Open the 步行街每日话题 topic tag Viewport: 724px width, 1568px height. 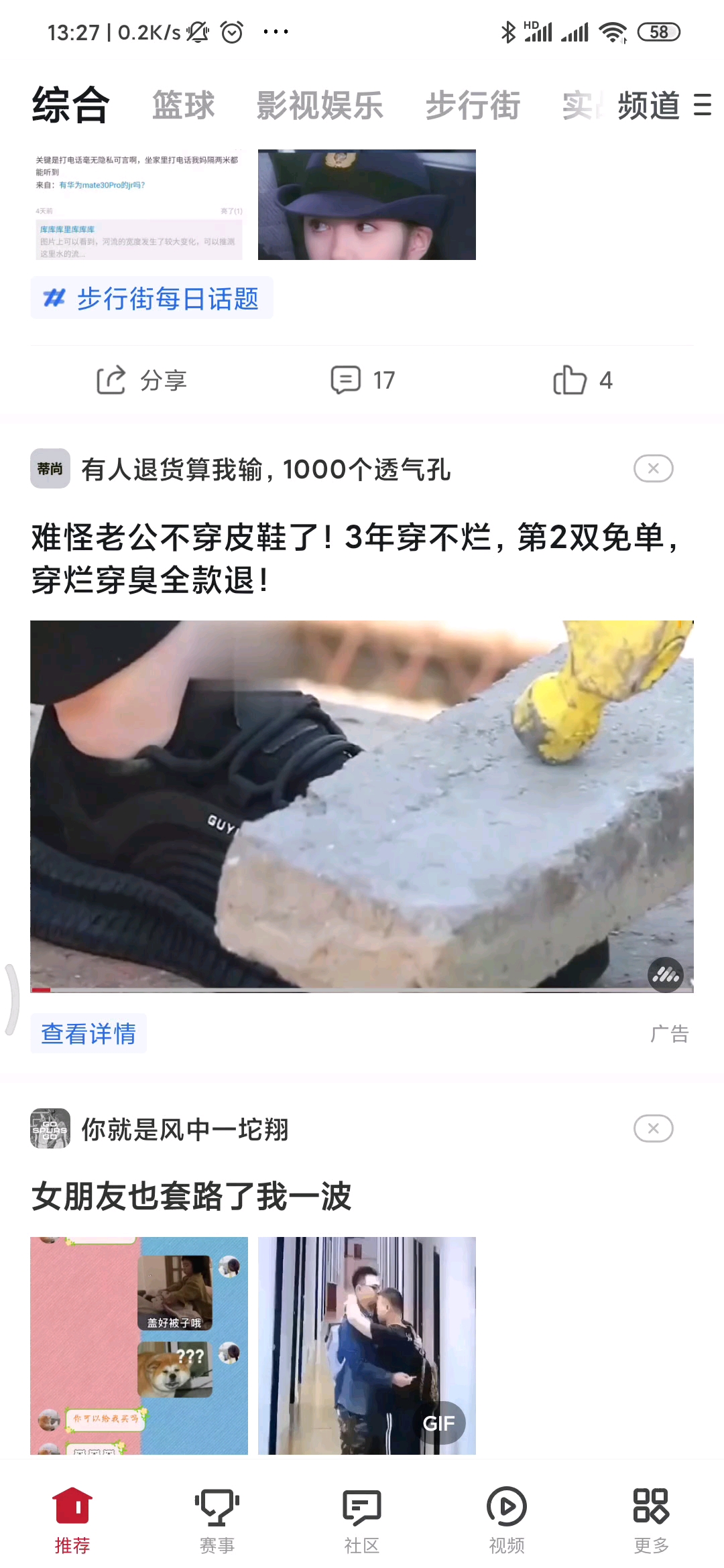click(152, 298)
